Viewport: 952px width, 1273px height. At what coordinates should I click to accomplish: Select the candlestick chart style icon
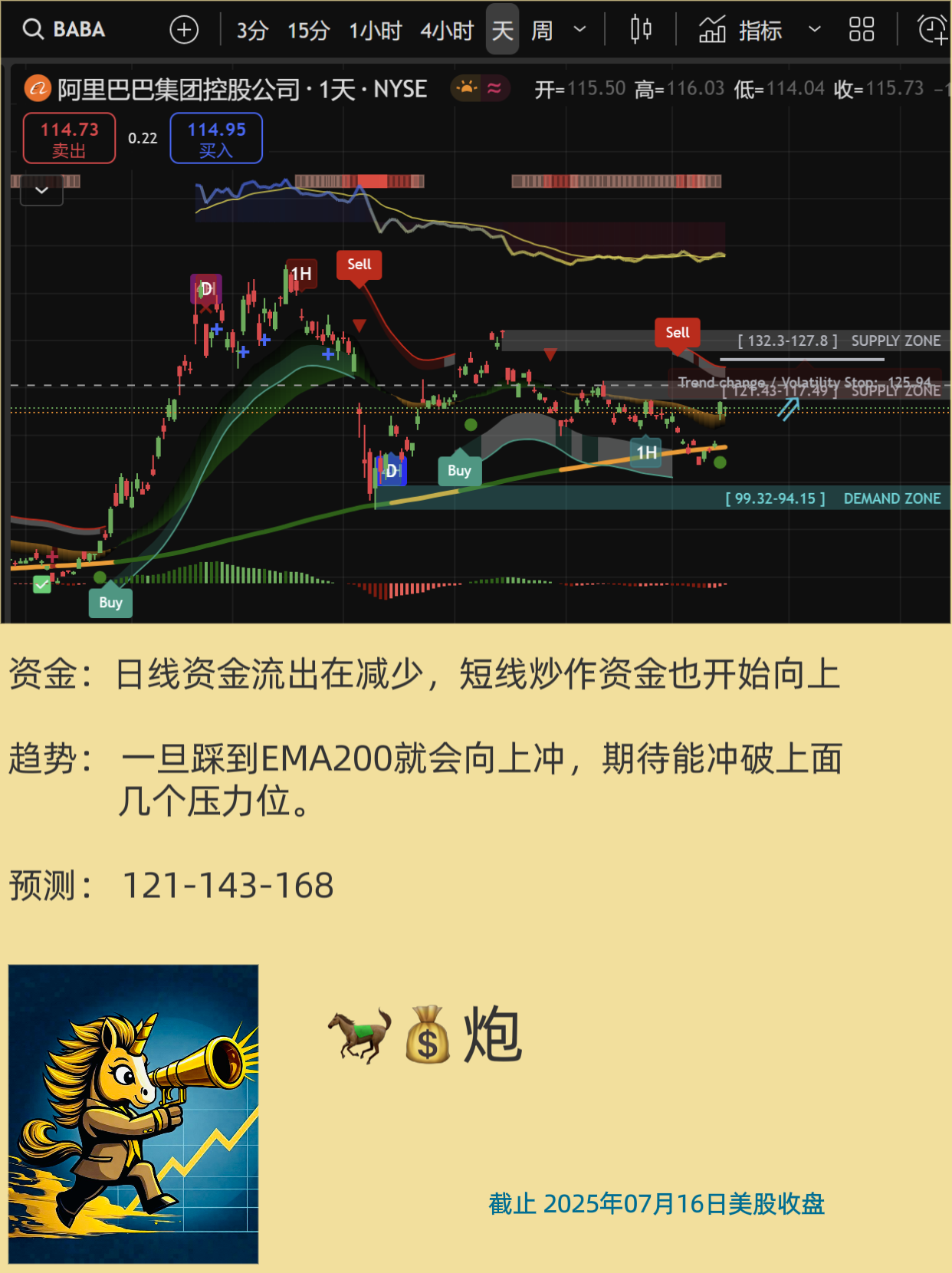tap(641, 30)
